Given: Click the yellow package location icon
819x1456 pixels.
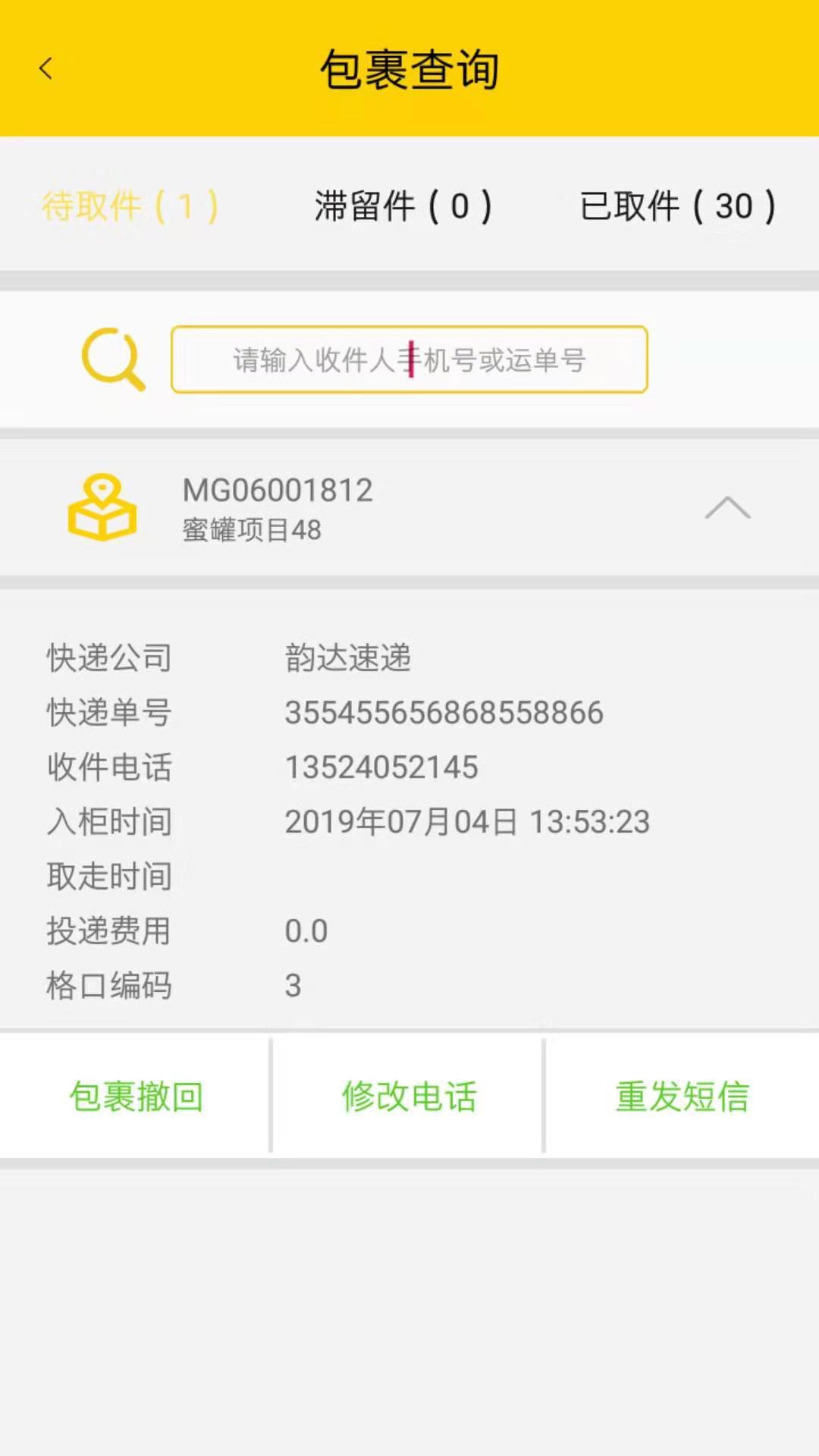Looking at the screenshot, I should pos(103,508).
